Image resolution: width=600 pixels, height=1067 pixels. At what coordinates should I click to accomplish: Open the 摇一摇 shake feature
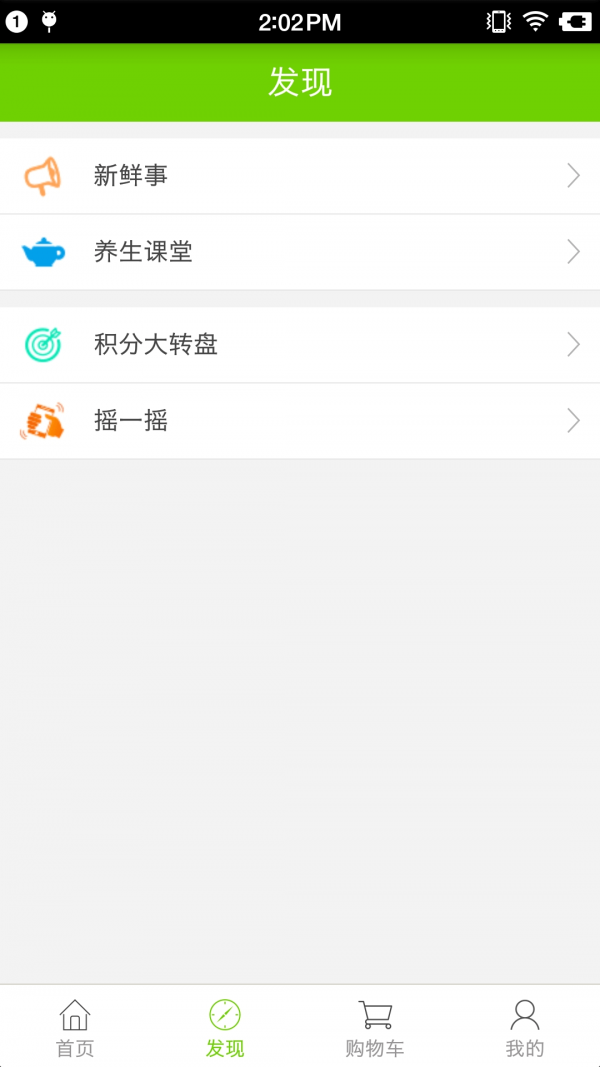(300, 421)
